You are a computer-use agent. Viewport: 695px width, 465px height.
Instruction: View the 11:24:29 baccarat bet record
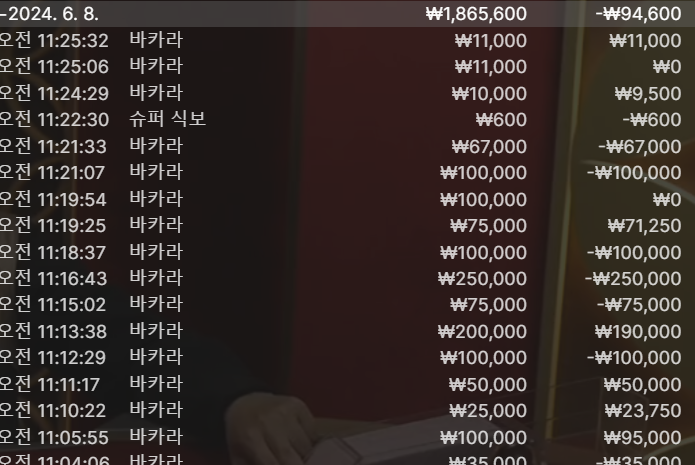click(x=348, y=93)
